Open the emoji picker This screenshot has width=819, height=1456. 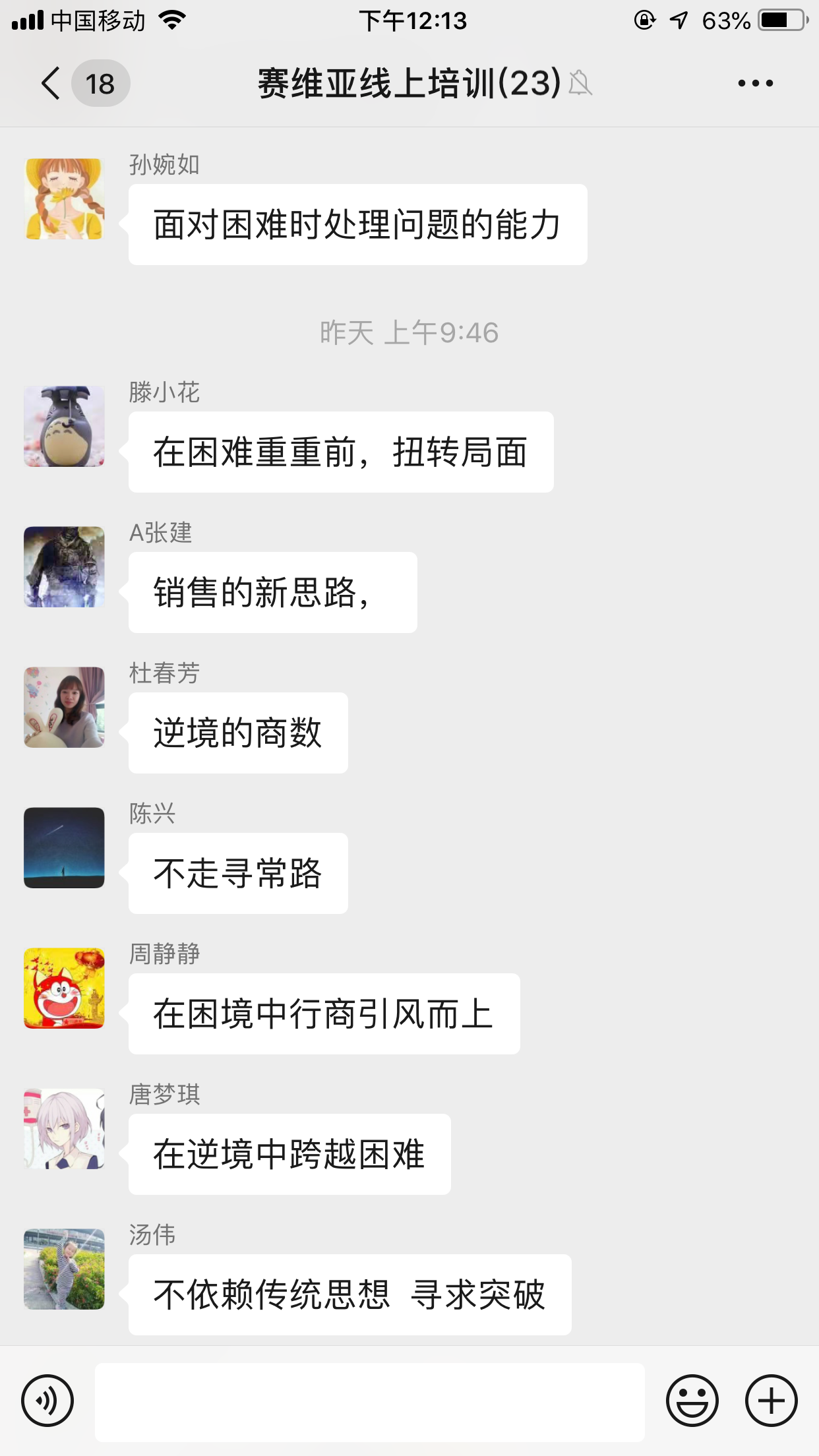(x=692, y=1400)
